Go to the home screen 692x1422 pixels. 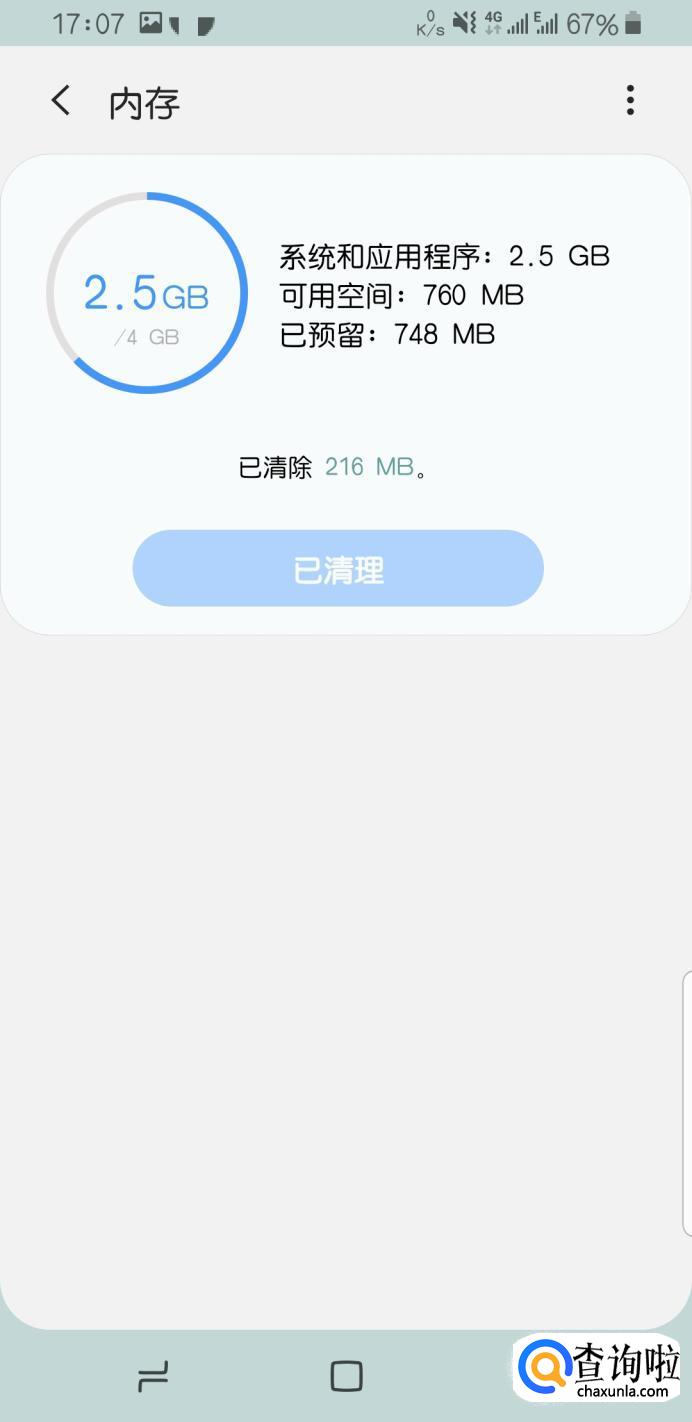pyautogui.click(x=346, y=1376)
